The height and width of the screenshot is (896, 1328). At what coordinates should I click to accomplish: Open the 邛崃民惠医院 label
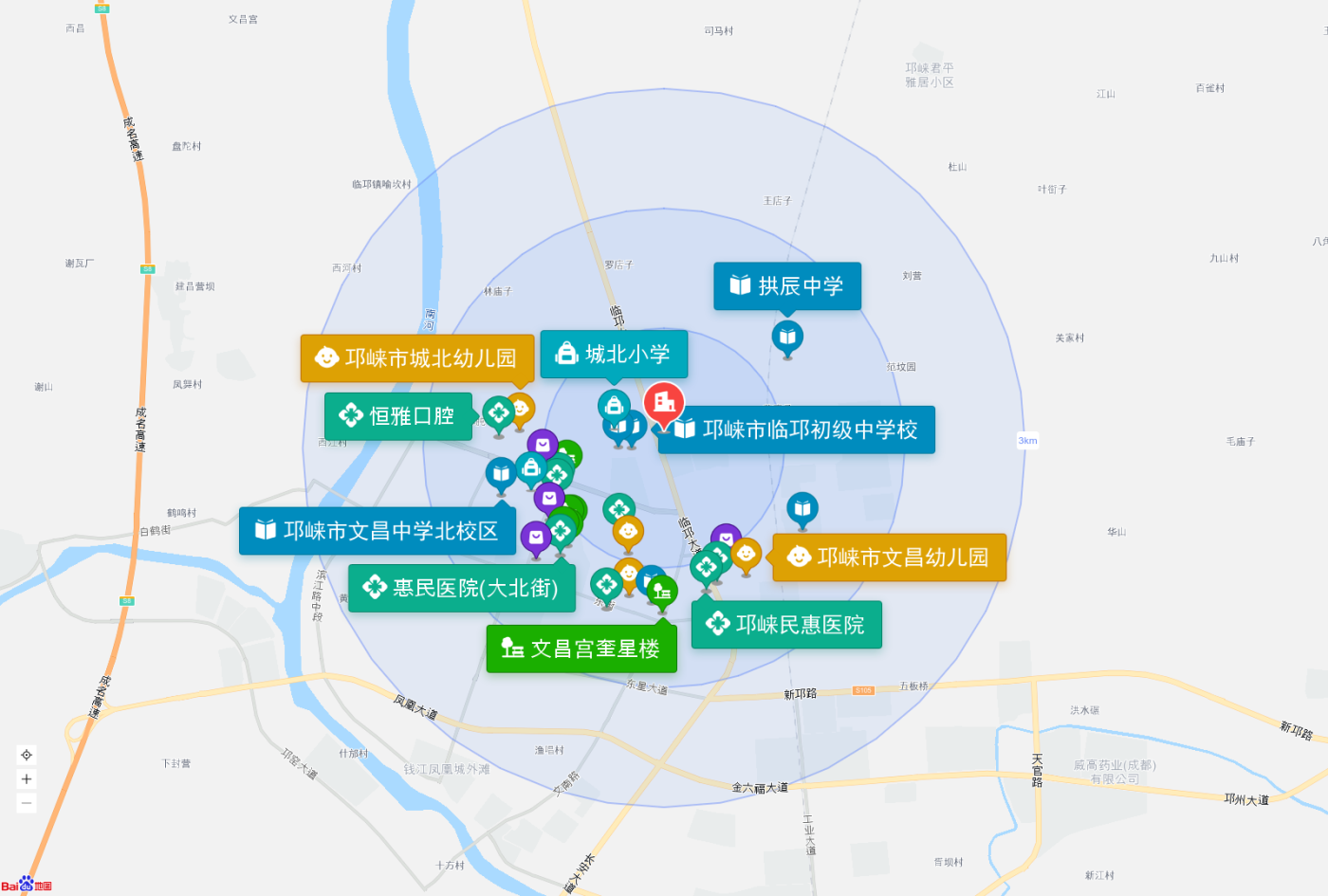pyautogui.click(x=786, y=625)
